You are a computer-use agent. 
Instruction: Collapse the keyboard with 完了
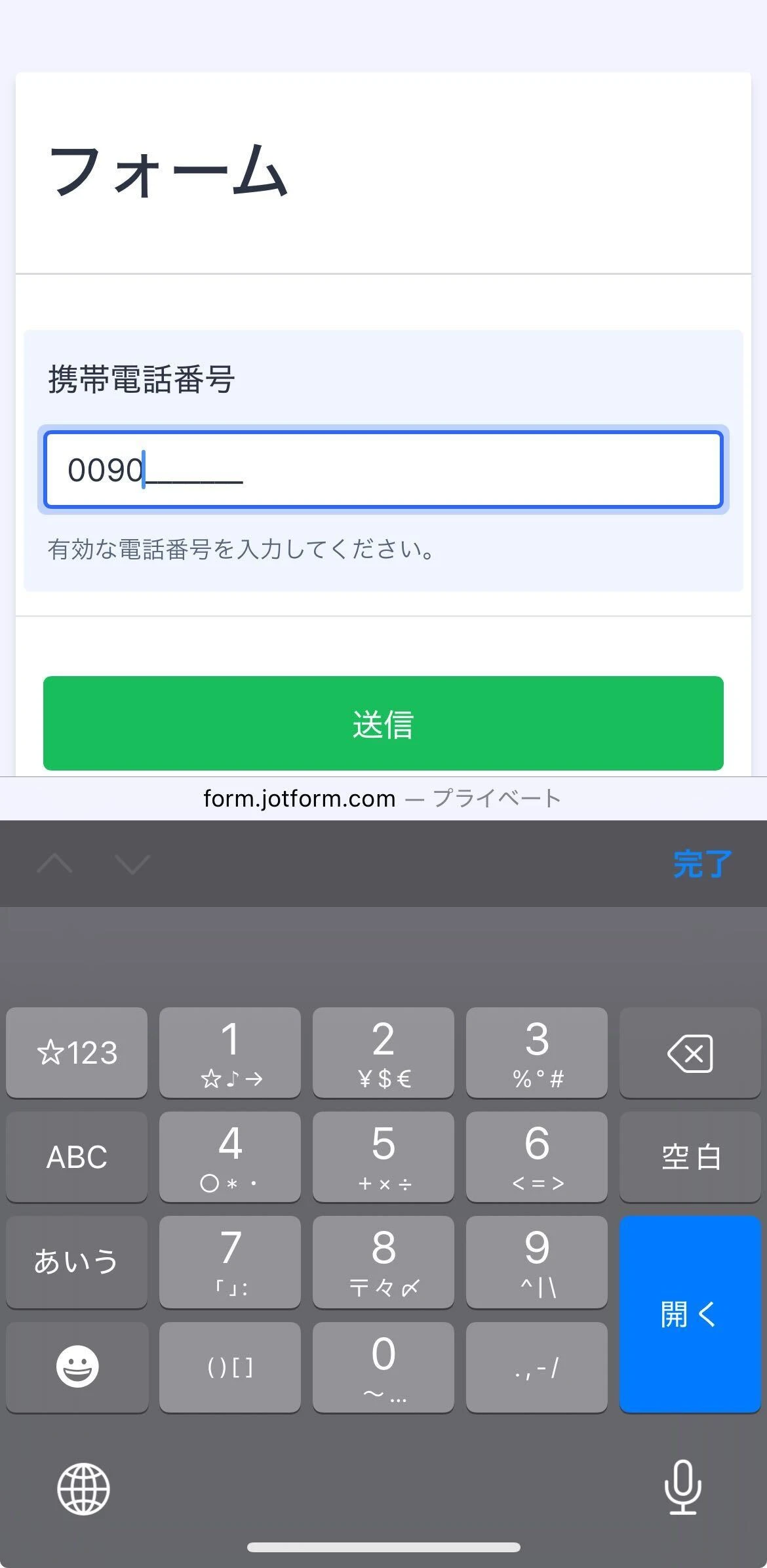point(703,862)
